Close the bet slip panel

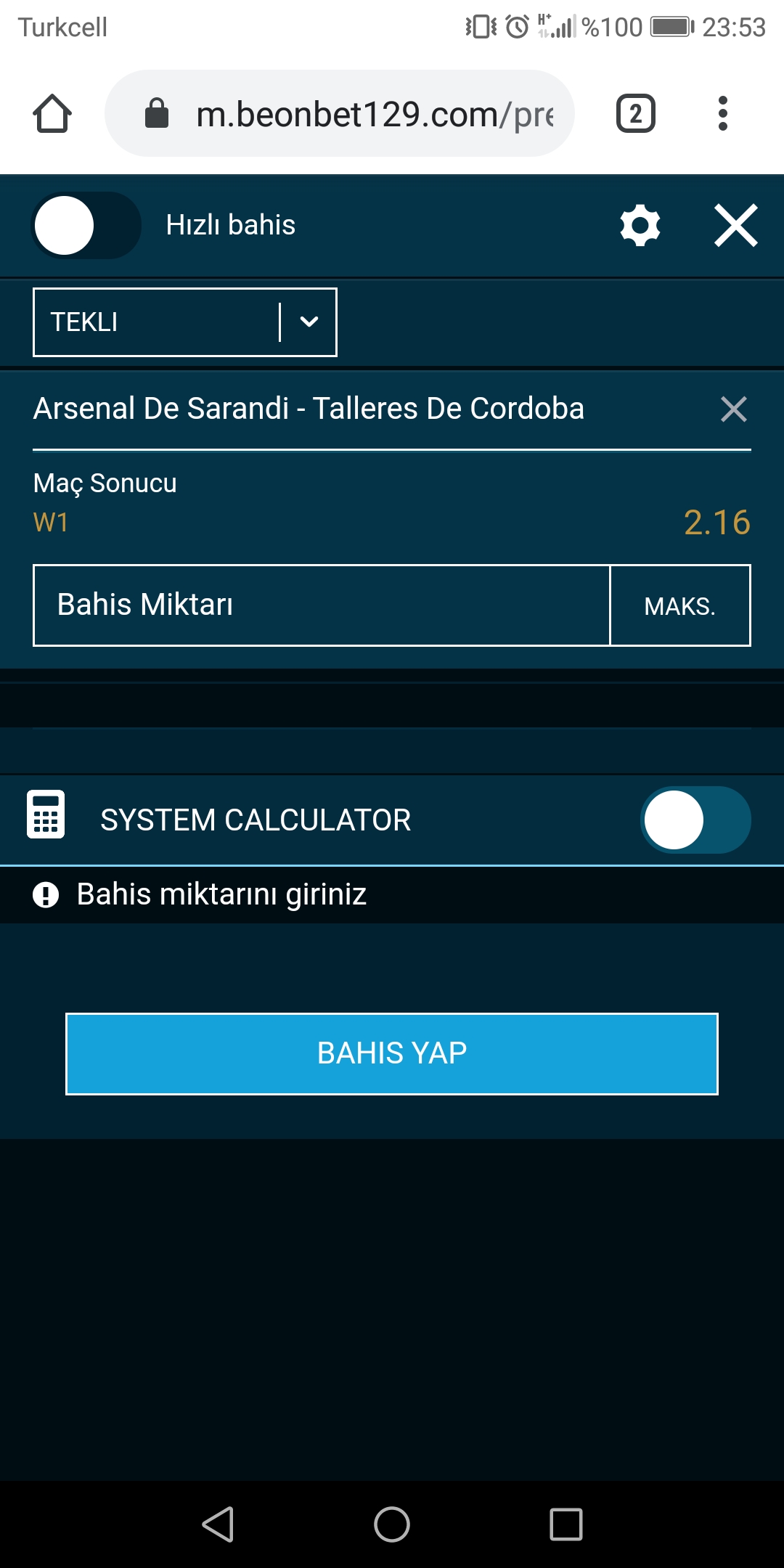point(736,225)
